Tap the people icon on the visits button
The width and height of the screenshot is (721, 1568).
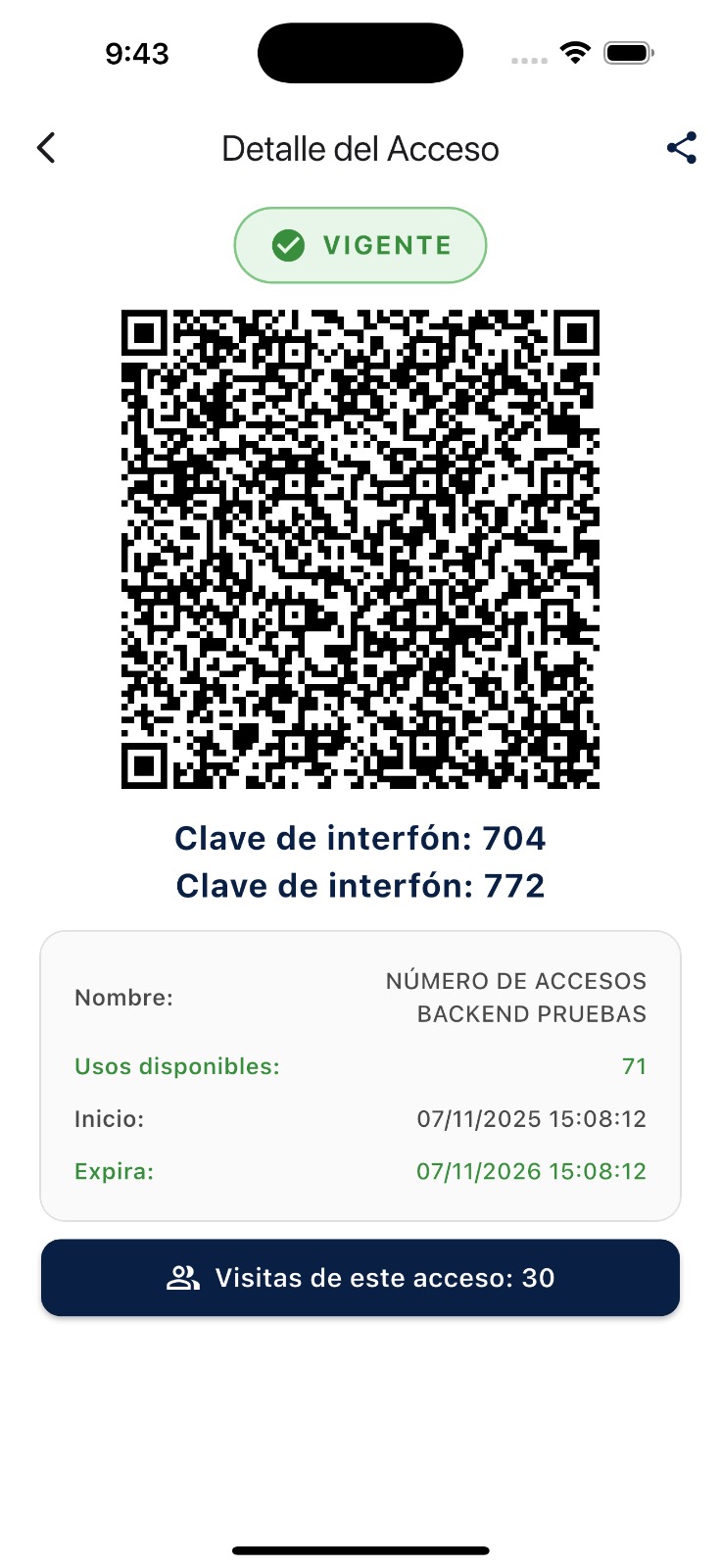[184, 1277]
